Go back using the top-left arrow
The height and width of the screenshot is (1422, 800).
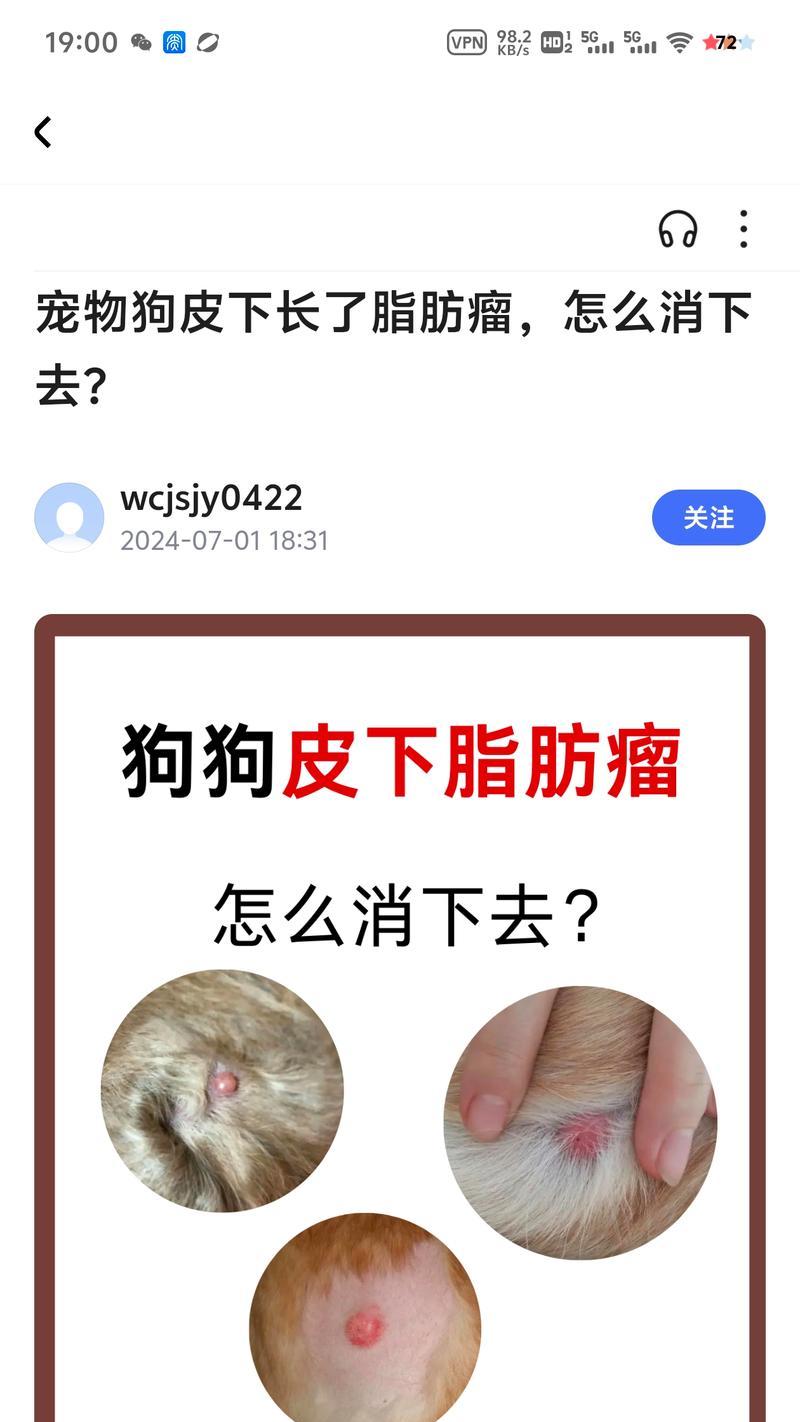point(43,132)
